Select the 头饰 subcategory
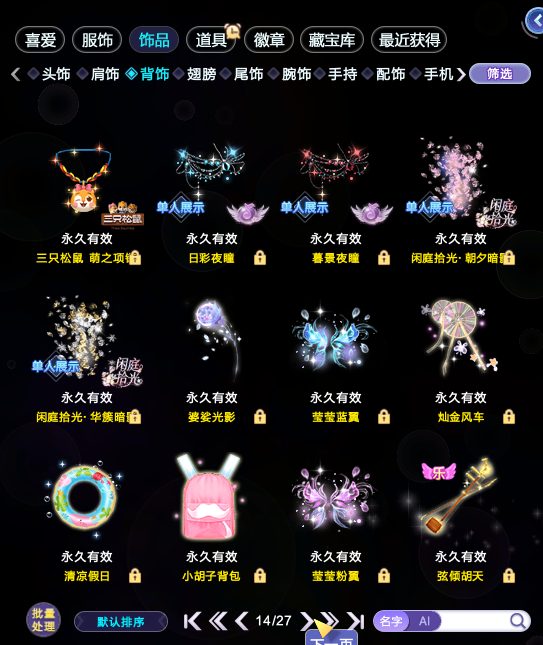Viewport: 543px width, 645px height. [x=56, y=74]
